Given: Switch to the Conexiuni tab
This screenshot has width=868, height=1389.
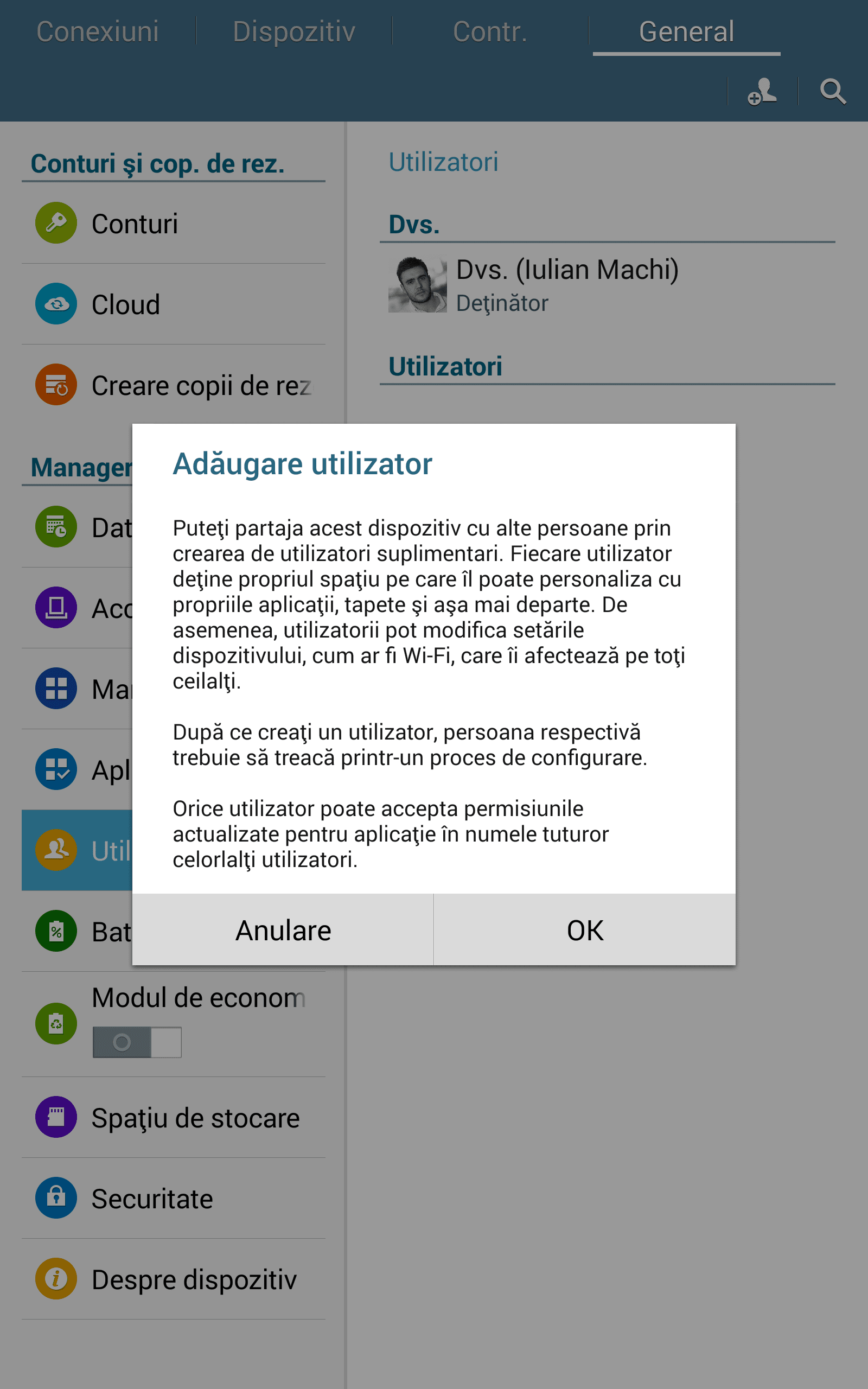Looking at the screenshot, I should (98, 31).
